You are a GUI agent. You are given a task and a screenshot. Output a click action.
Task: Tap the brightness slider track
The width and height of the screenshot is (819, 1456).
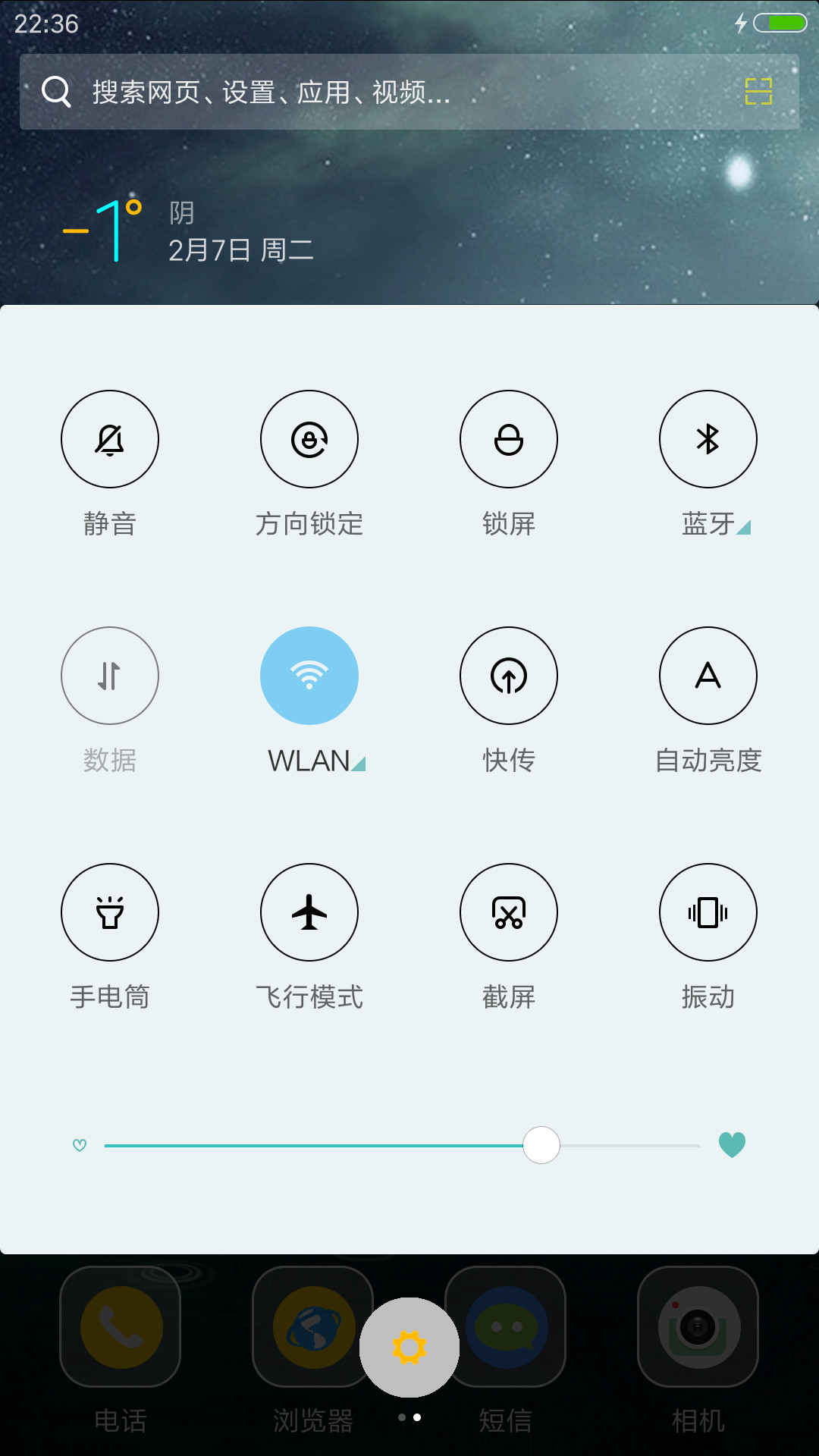pyautogui.click(x=402, y=1145)
